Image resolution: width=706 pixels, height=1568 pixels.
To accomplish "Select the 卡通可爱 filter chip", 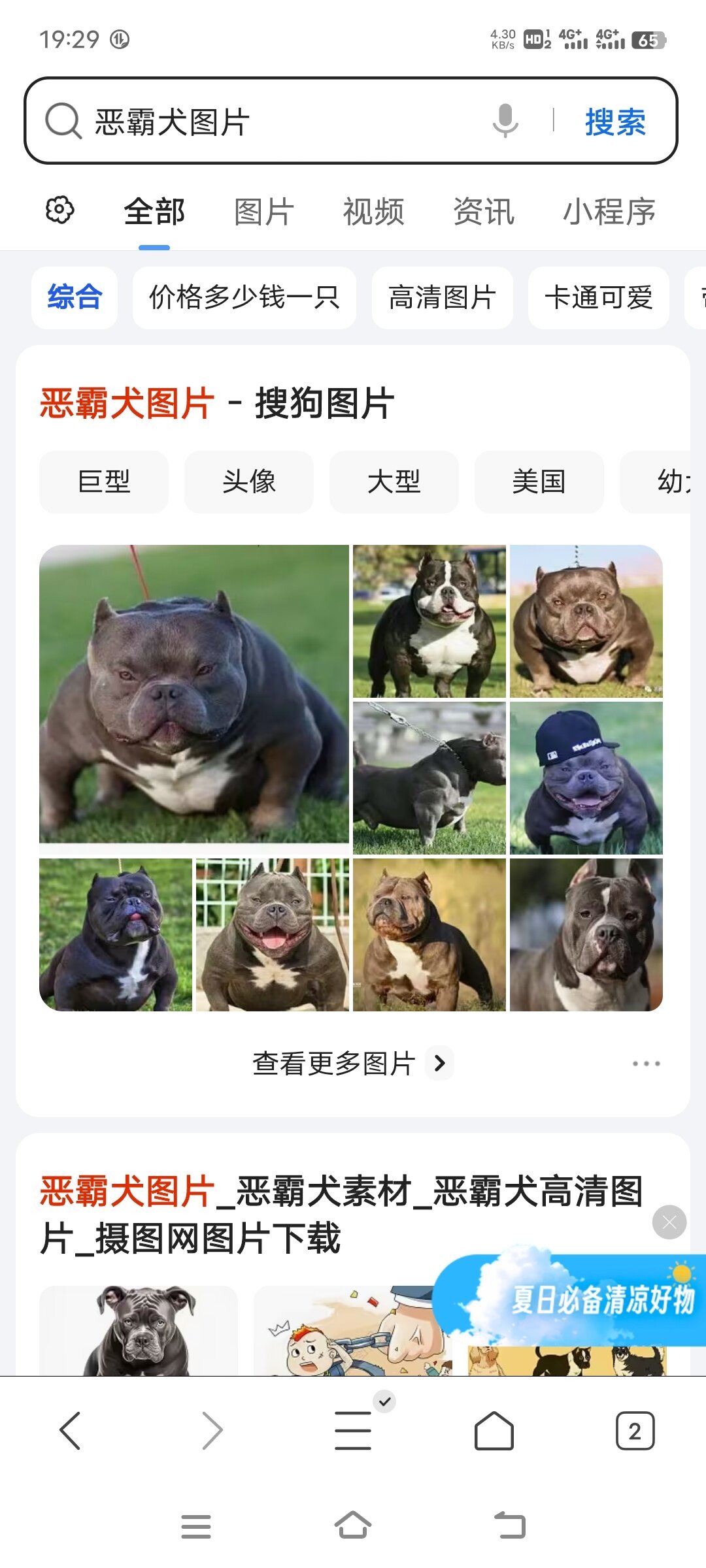I will (x=598, y=298).
